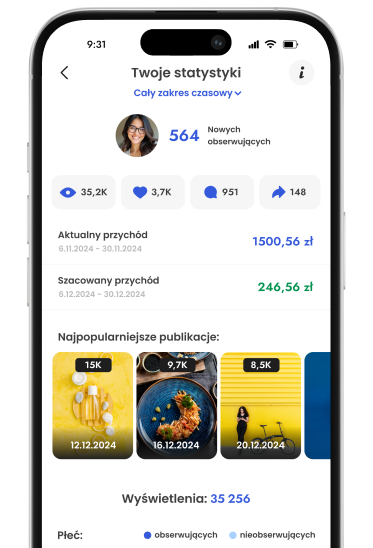Go back using the top-left arrow

coord(64,73)
